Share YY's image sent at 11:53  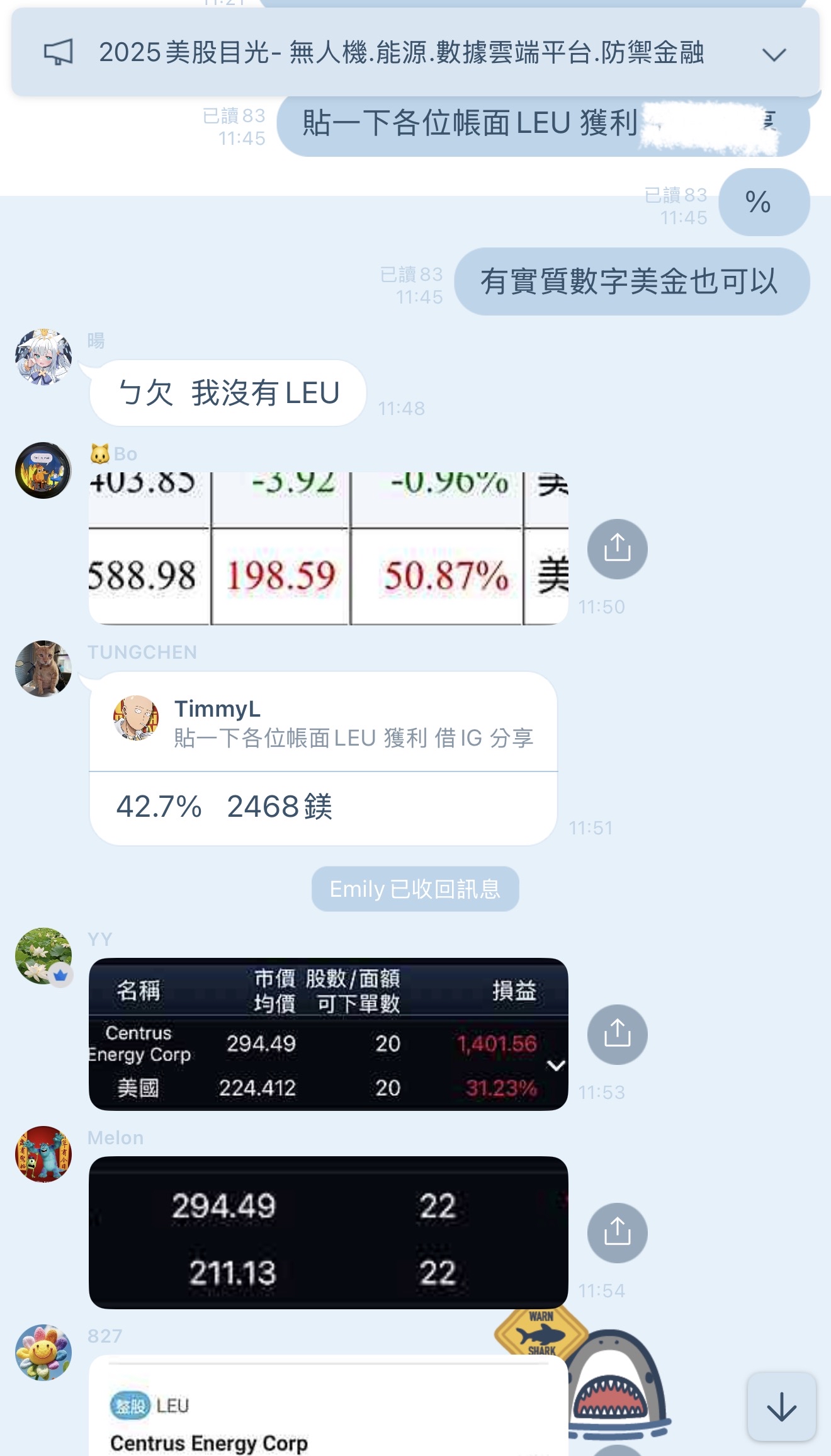pyautogui.click(x=617, y=1034)
